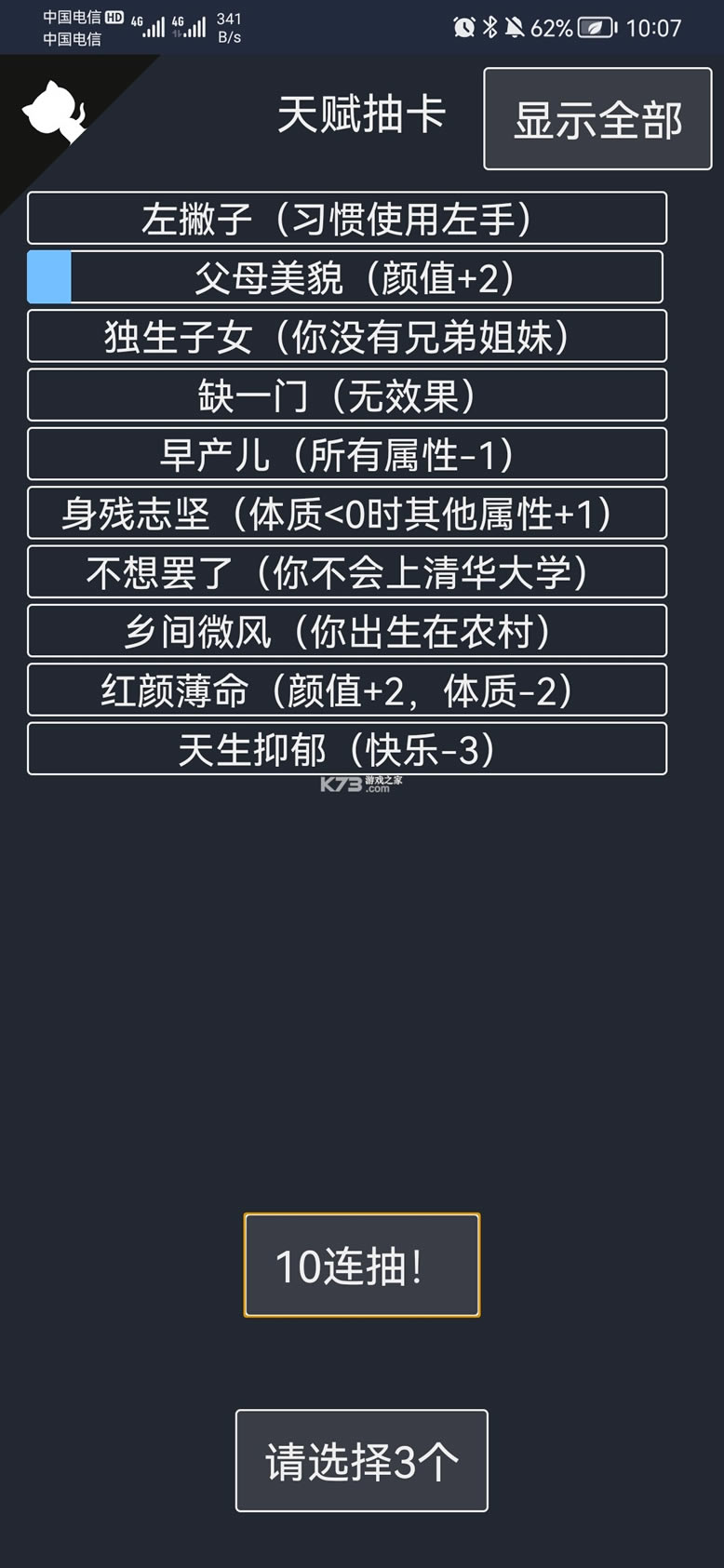
Task: Tap the 身残志坚 talent row
Action: [347, 513]
